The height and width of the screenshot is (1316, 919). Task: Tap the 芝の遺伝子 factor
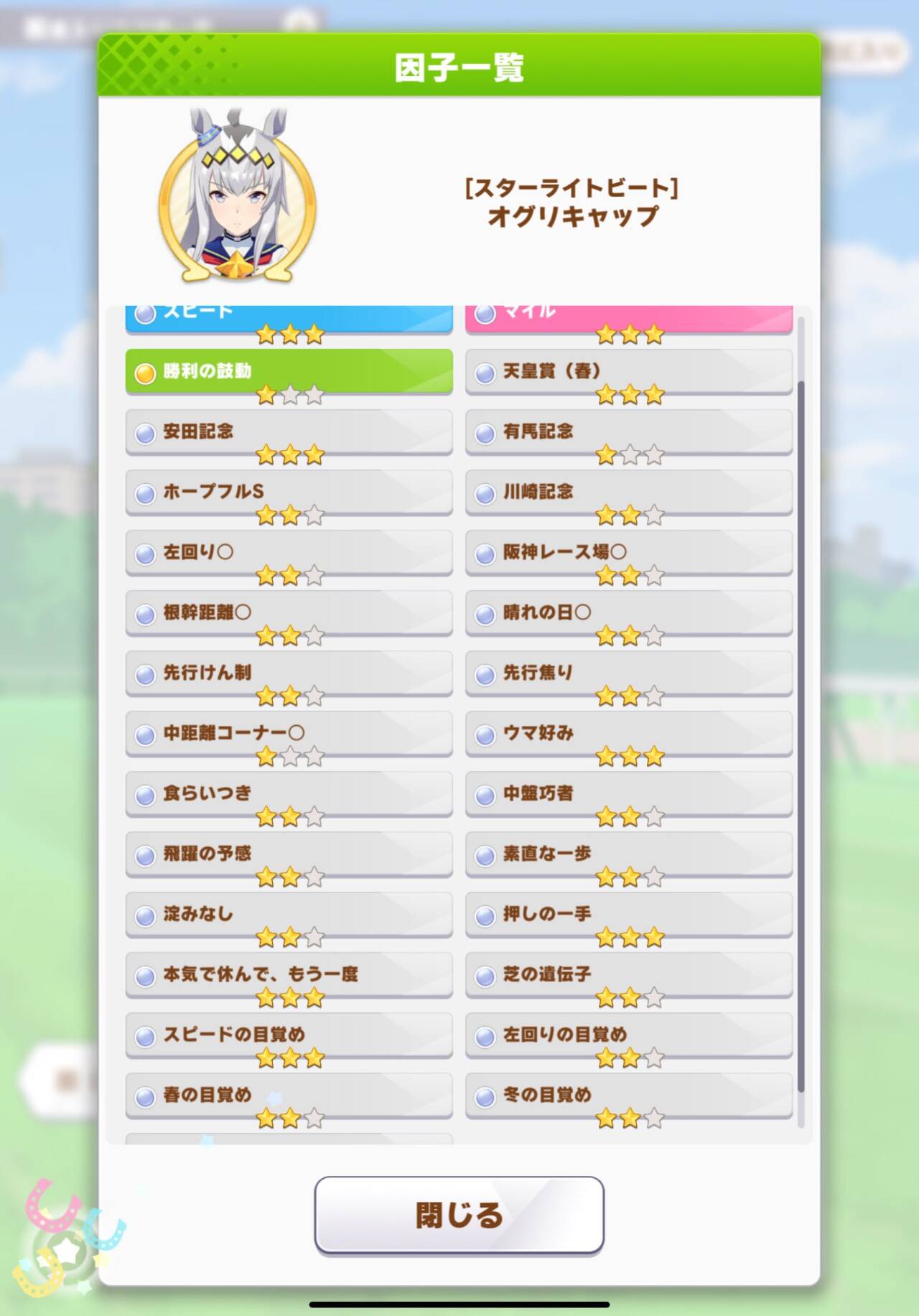(x=629, y=974)
